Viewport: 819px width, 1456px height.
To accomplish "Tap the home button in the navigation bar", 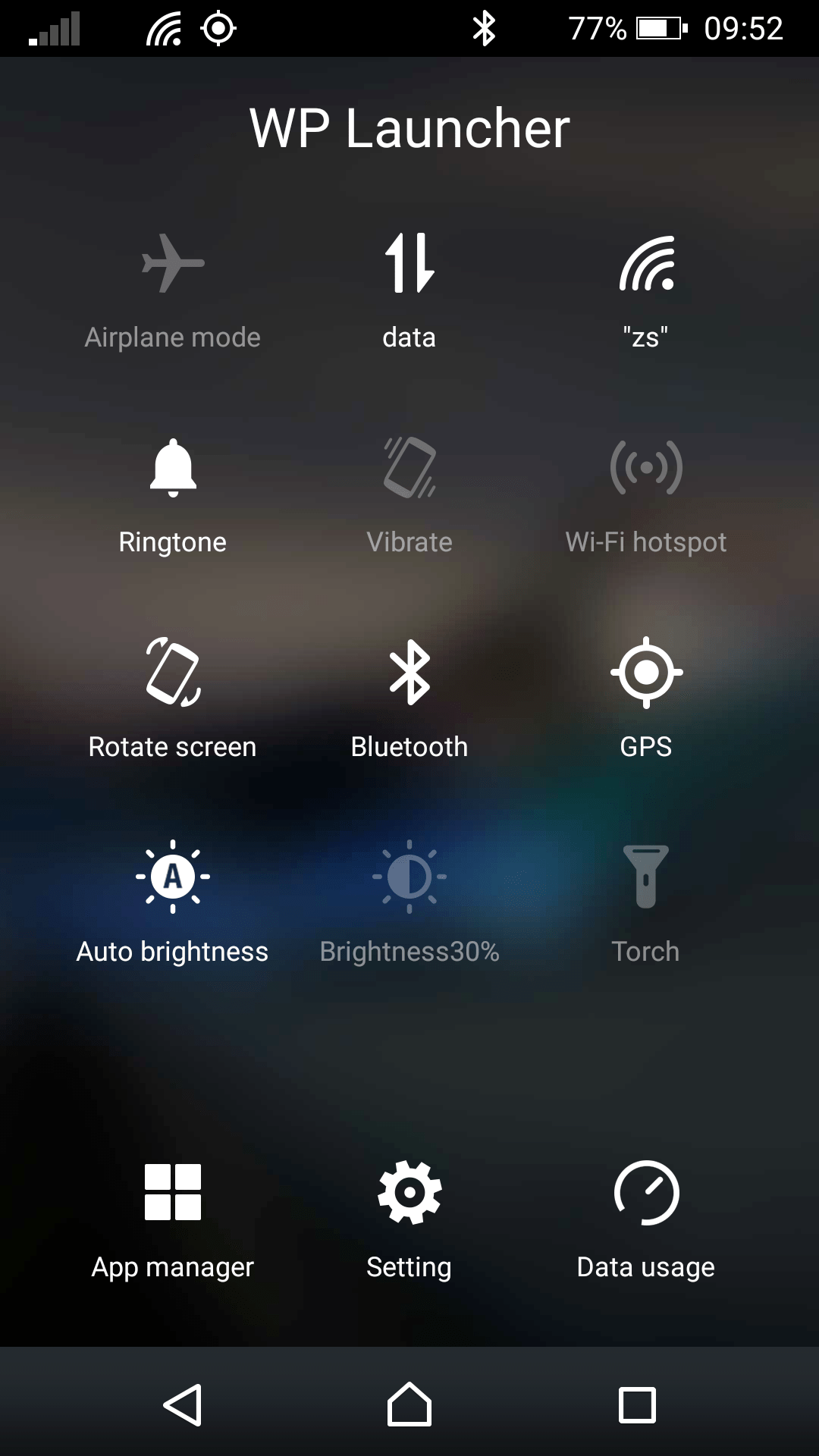I will (409, 1404).
